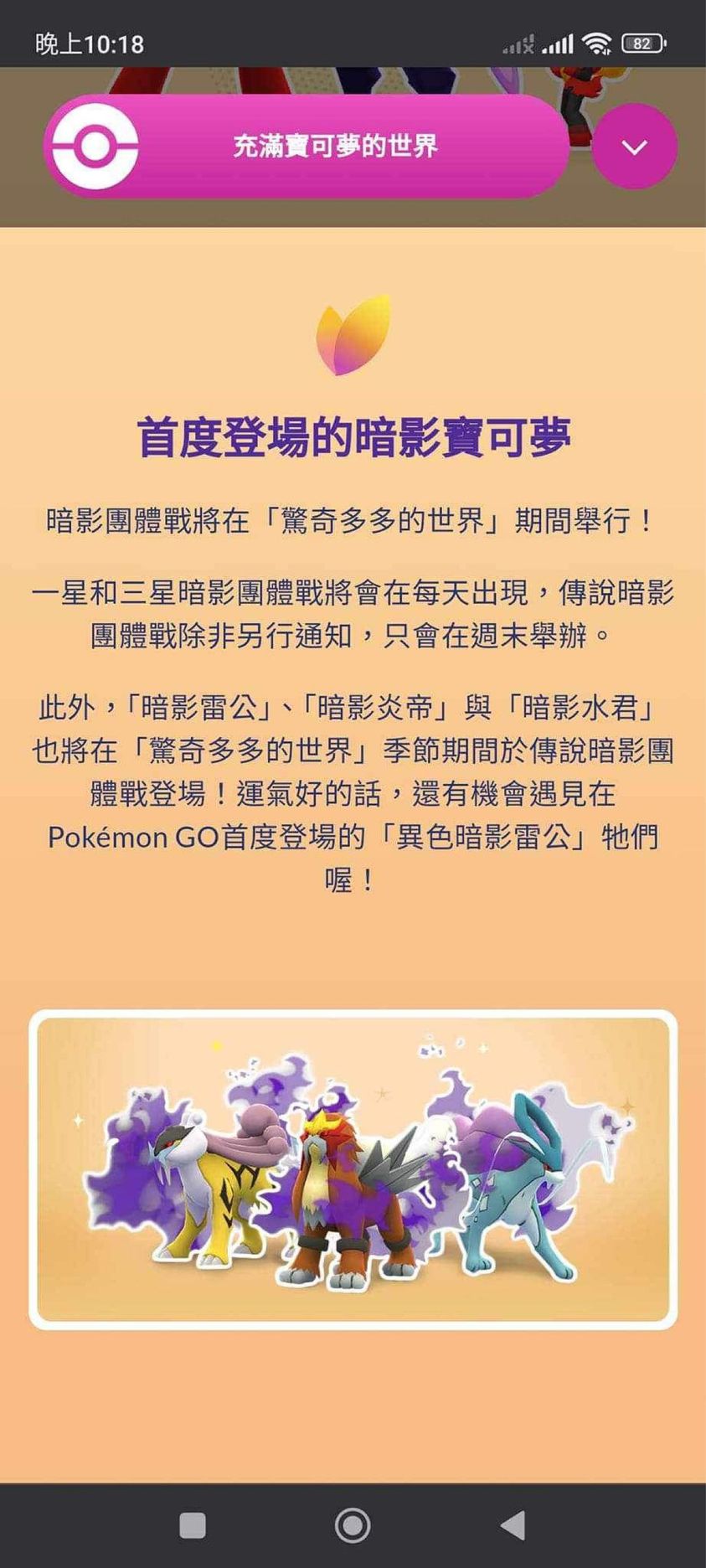The width and height of the screenshot is (706, 1568).
Task: Open the recent apps view
Action: pyautogui.click(x=193, y=1524)
